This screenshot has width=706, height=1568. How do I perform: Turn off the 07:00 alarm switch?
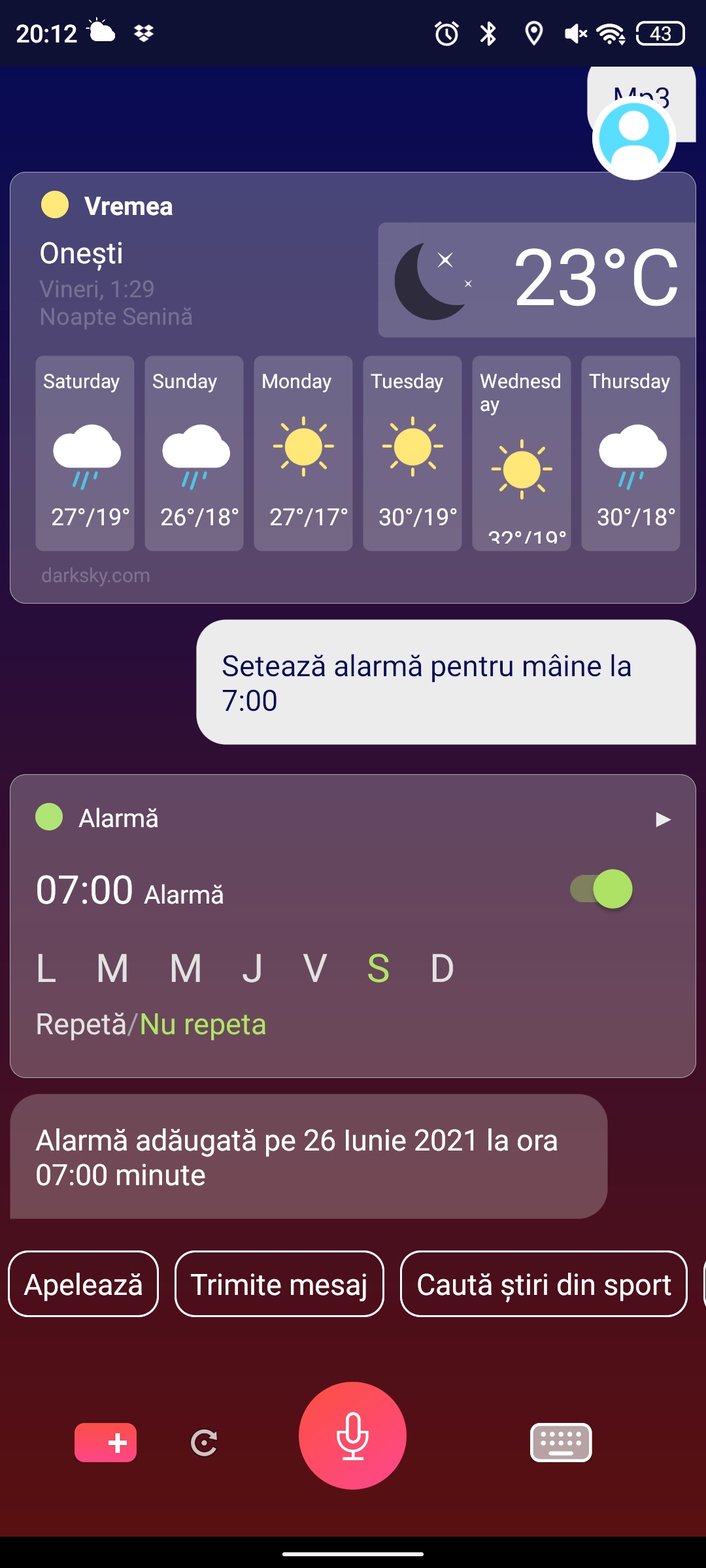601,889
